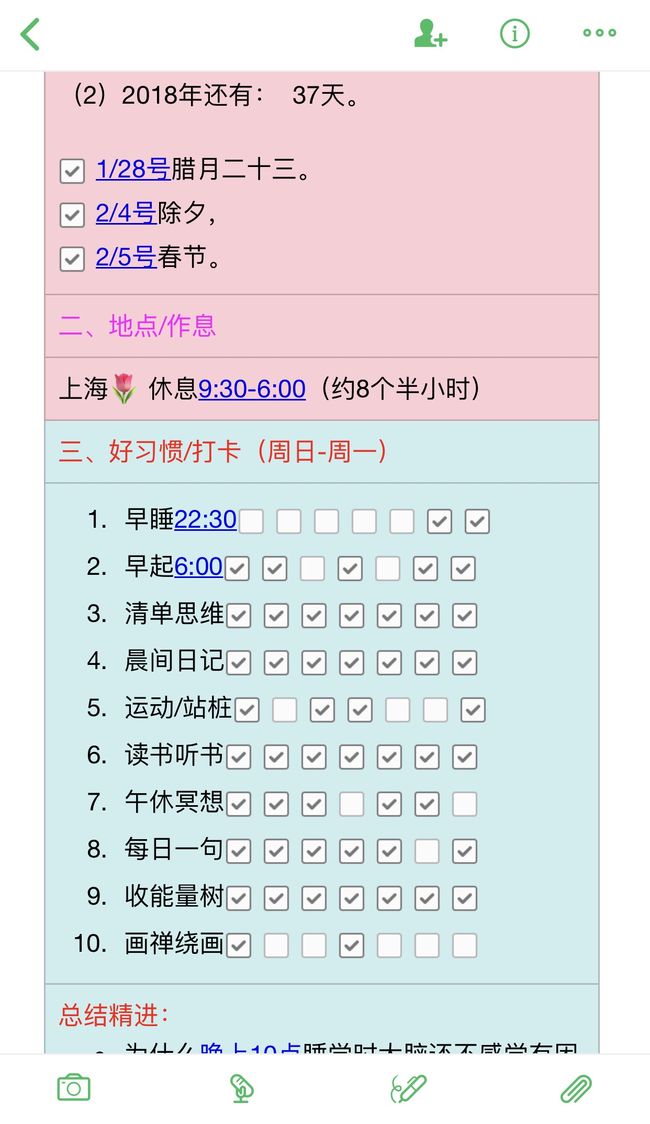The width and height of the screenshot is (650, 1124).
Task: Open the 2/5号 date link
Action: 126,257
